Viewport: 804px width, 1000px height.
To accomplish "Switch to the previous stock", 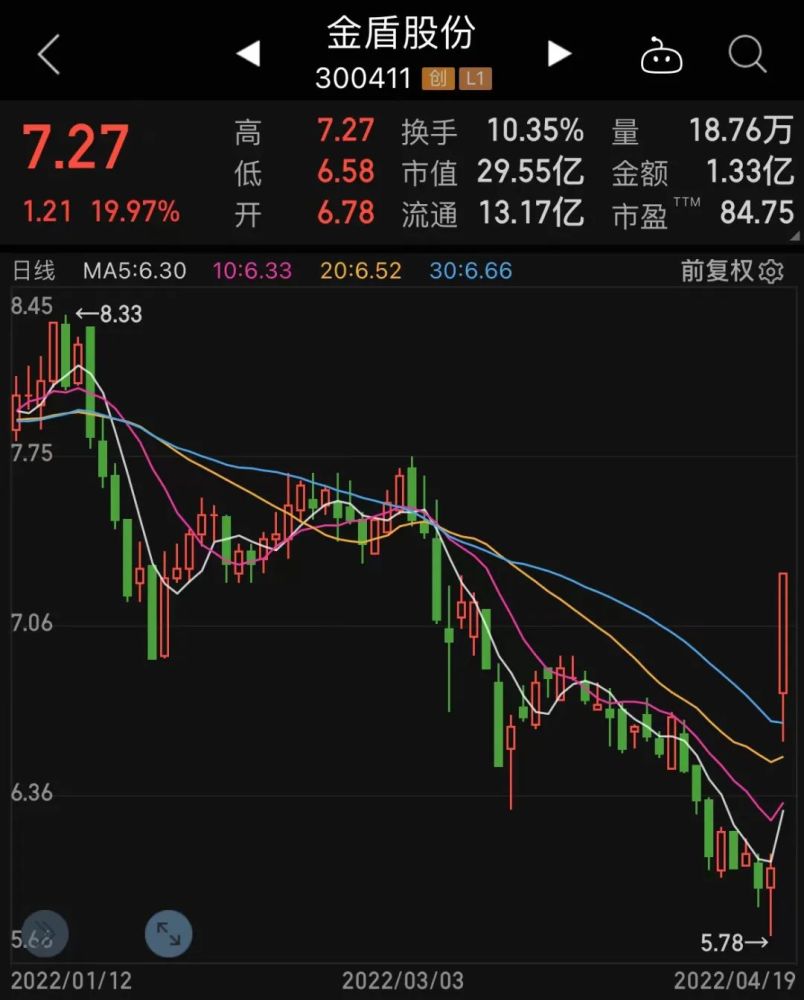I will click(248, 54).
